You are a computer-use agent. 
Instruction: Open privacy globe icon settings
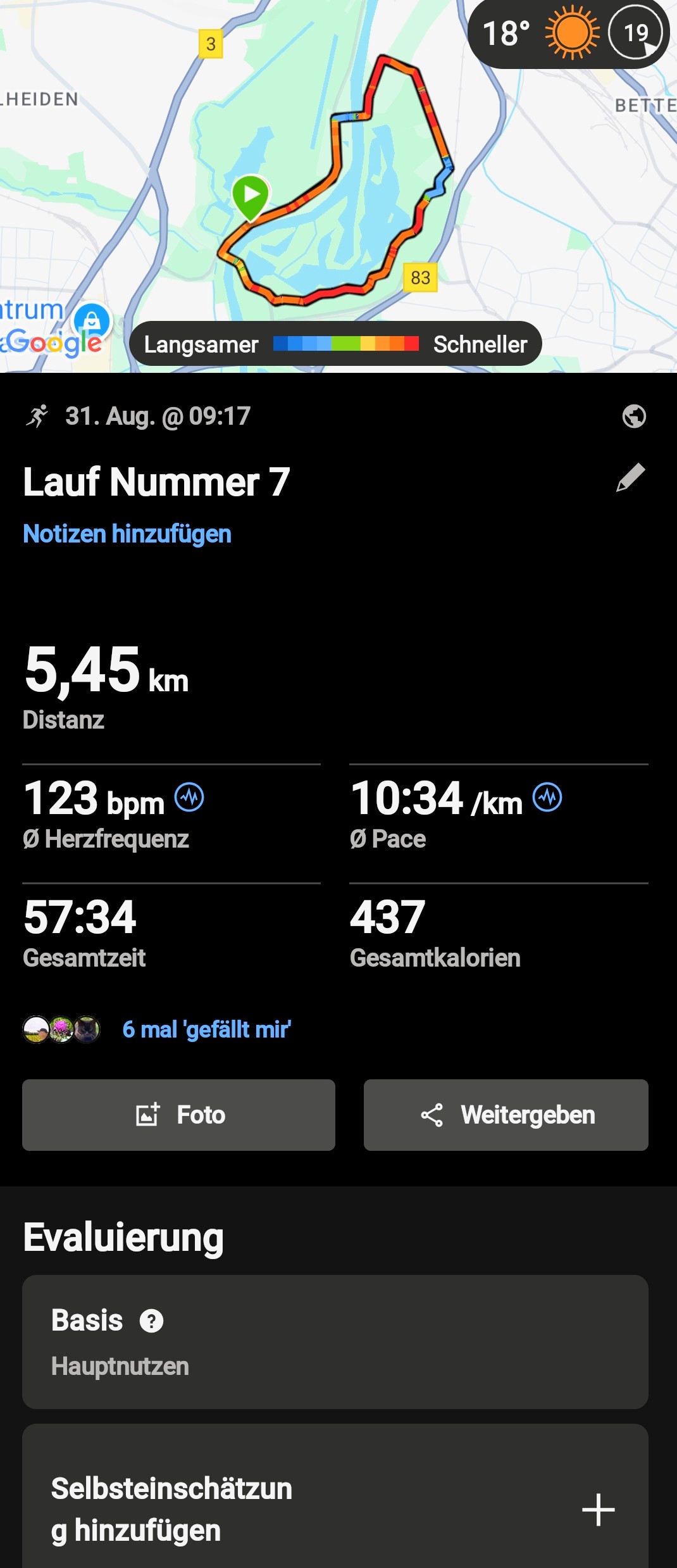[x=633, y=417]
